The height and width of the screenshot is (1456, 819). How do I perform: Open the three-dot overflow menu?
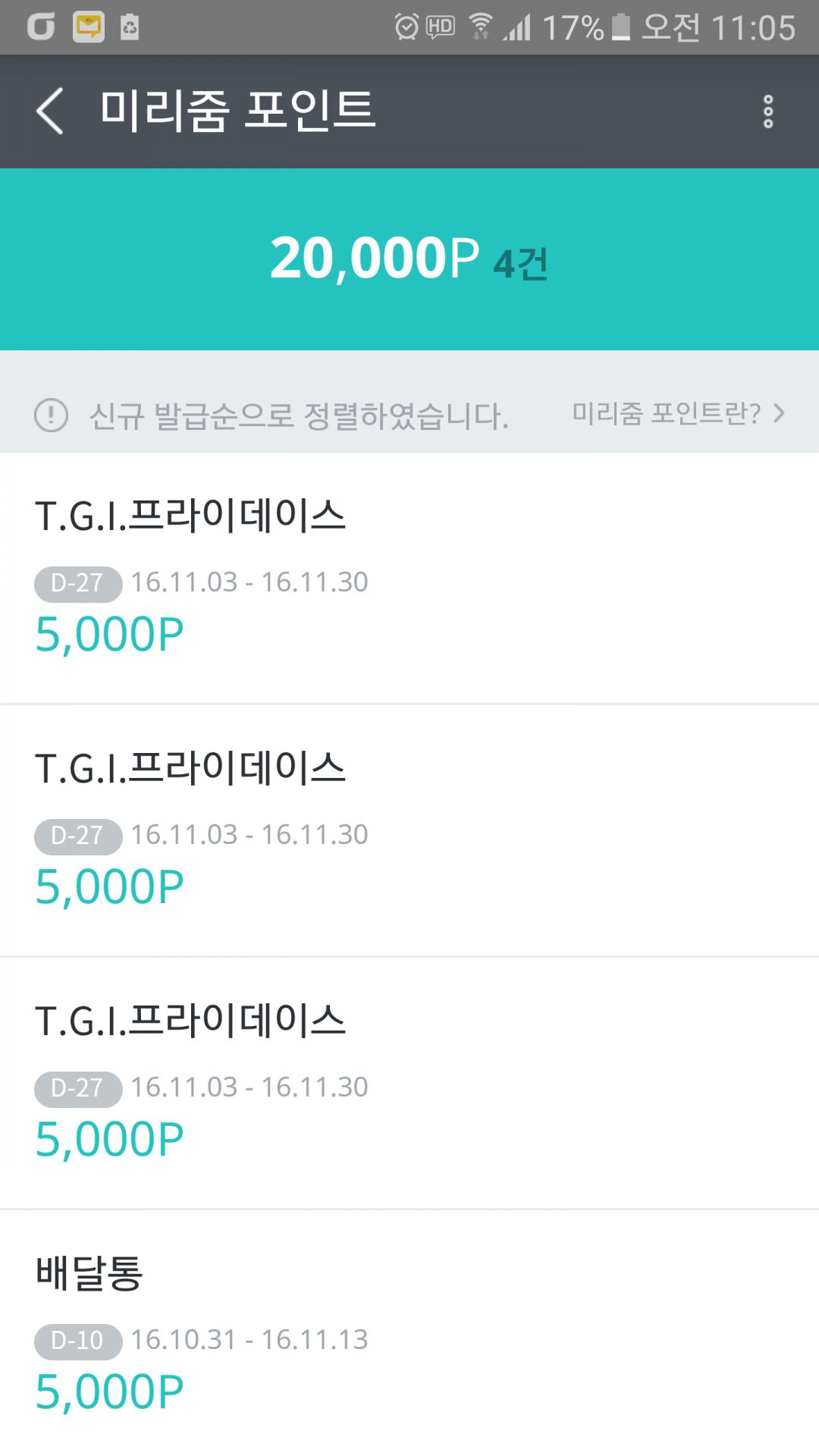pyautogui.click(x=767, y=111)
